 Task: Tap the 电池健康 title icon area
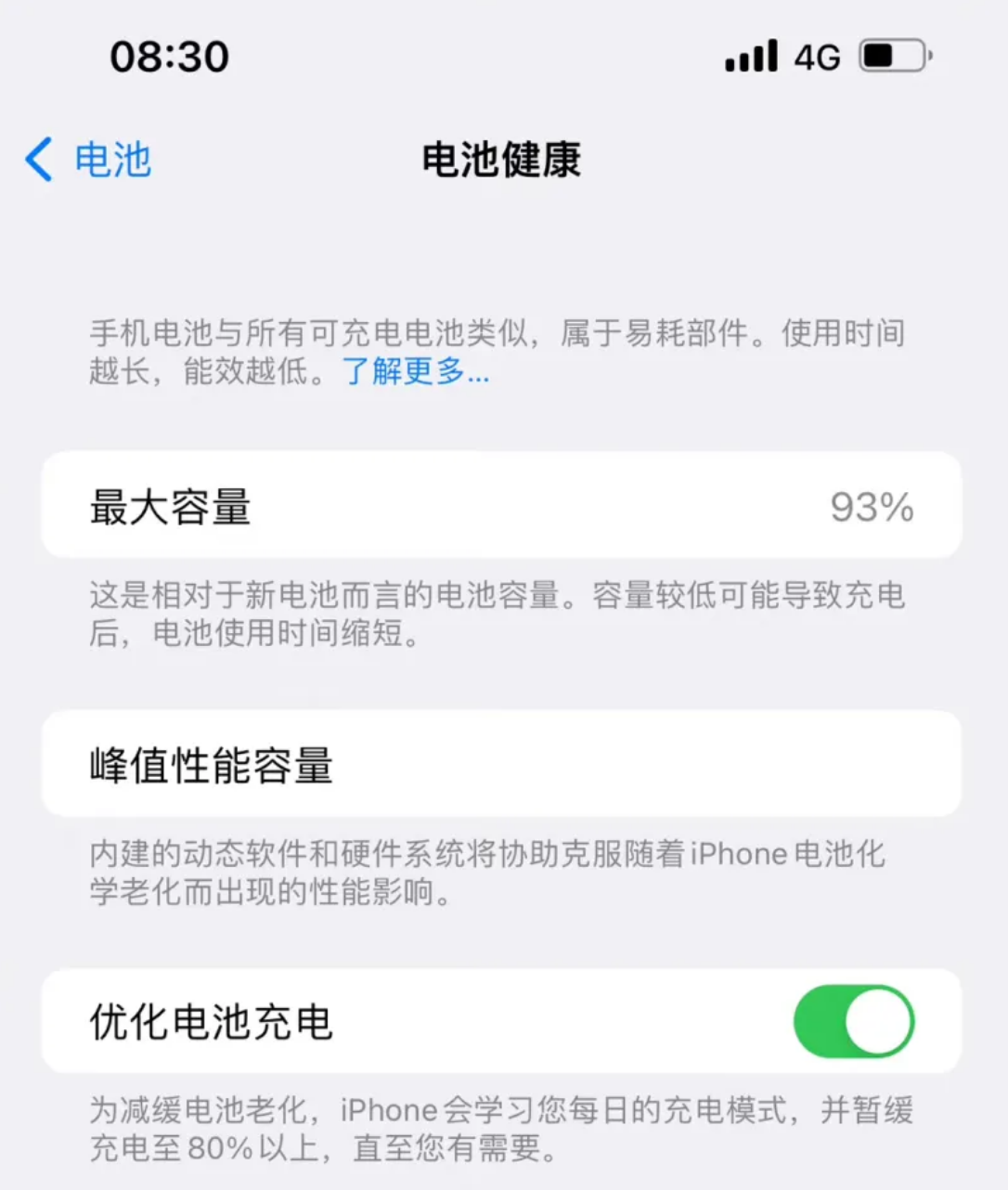pos(502,159)
